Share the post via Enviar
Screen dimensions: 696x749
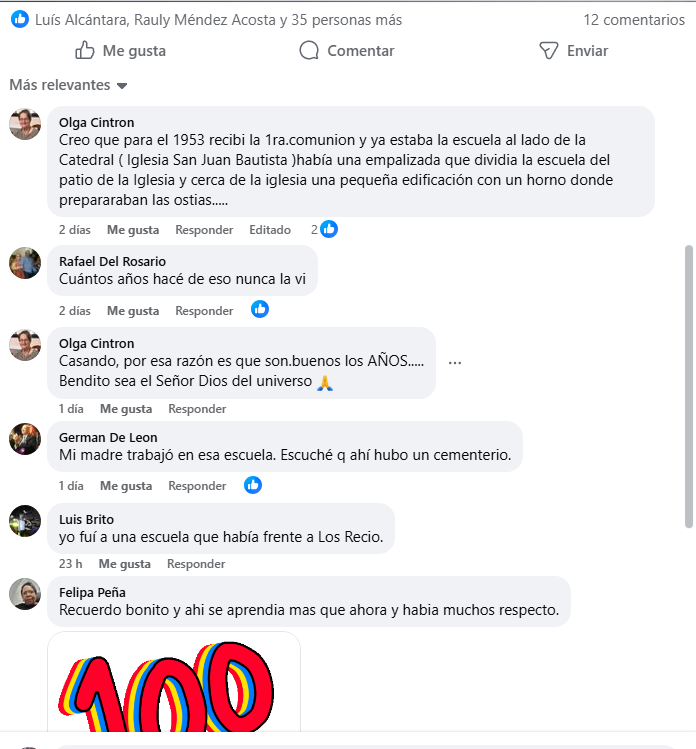pyautogui.click(x=573, y=51)
